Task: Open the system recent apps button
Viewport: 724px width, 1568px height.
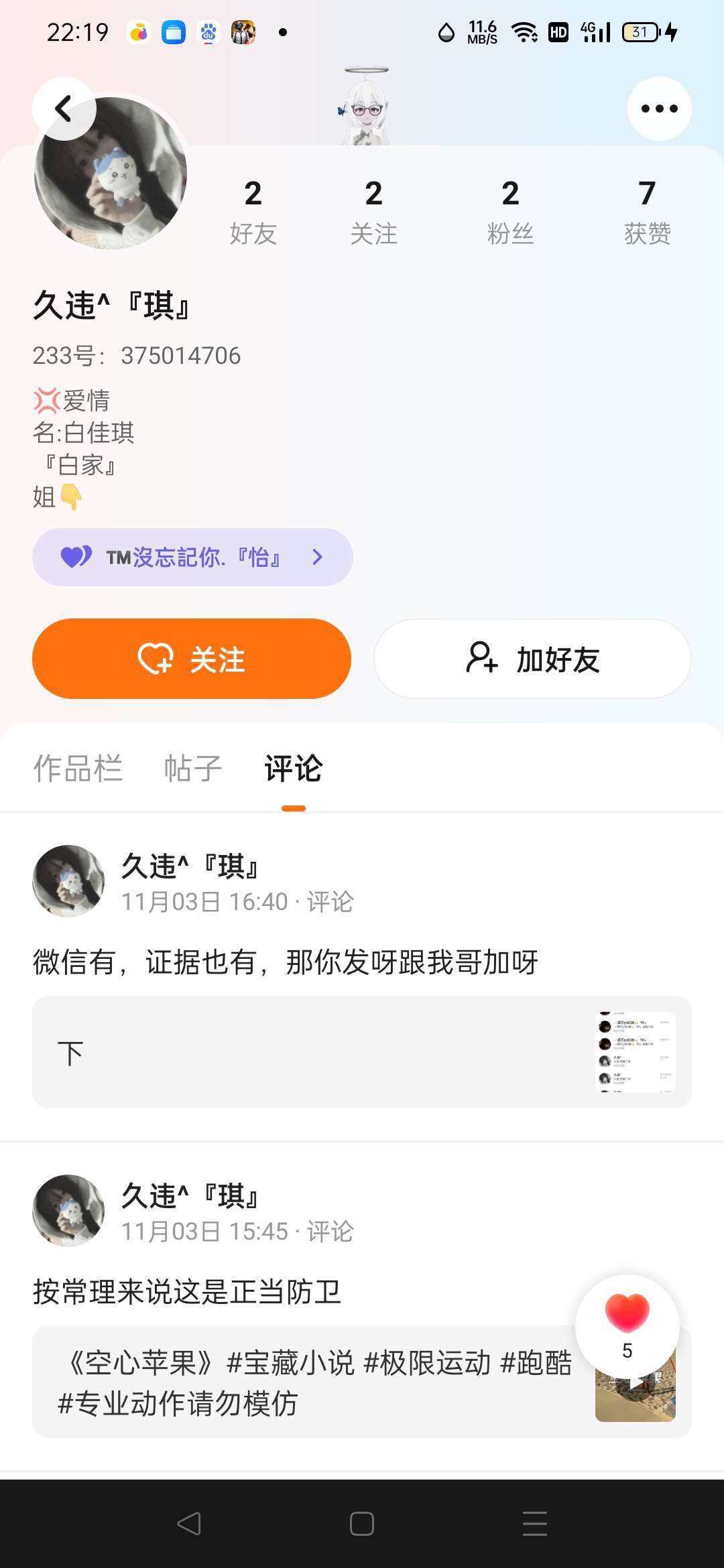Action: pyautogui.click(x=534, y=1524)
